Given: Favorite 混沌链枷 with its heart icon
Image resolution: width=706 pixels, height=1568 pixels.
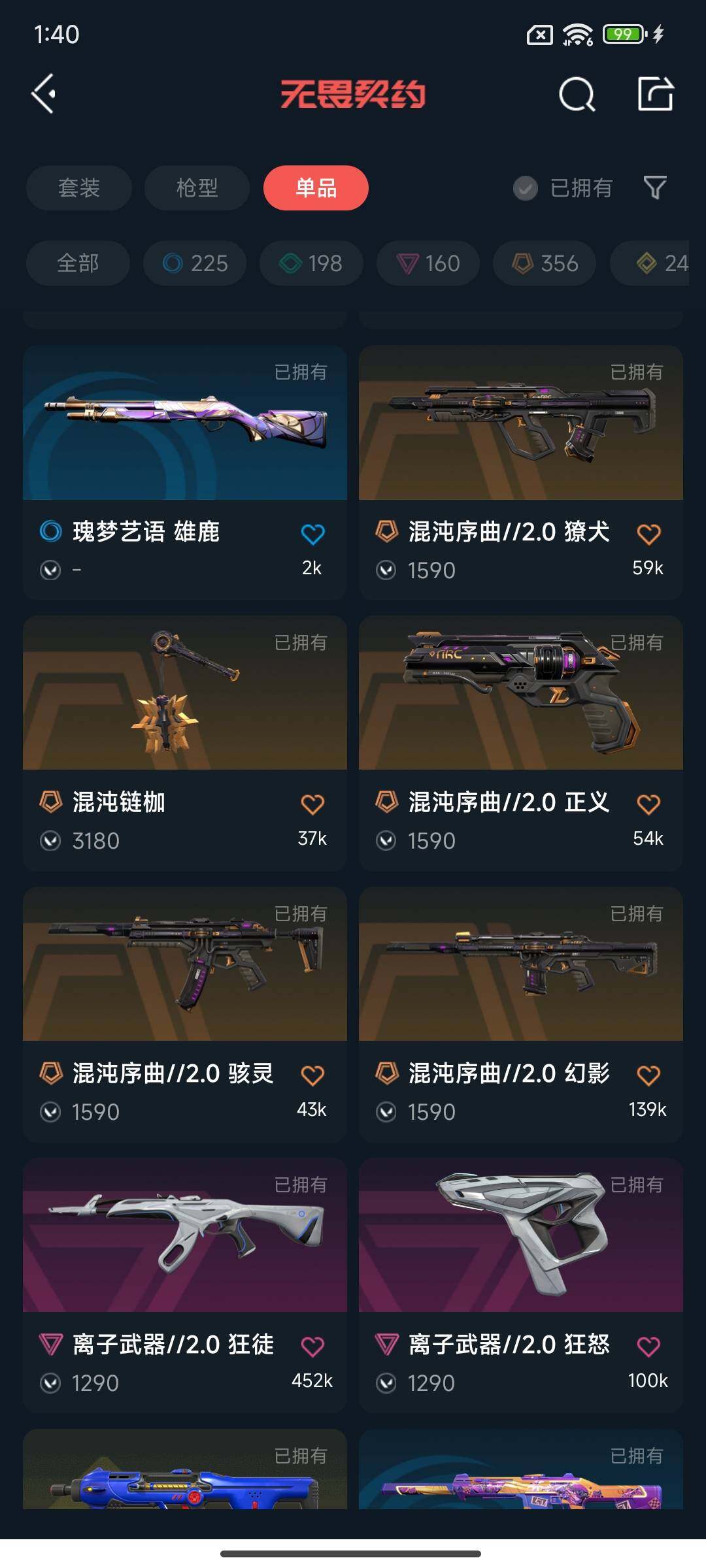Looking at the screenshot, I should (x=314, y=804).
